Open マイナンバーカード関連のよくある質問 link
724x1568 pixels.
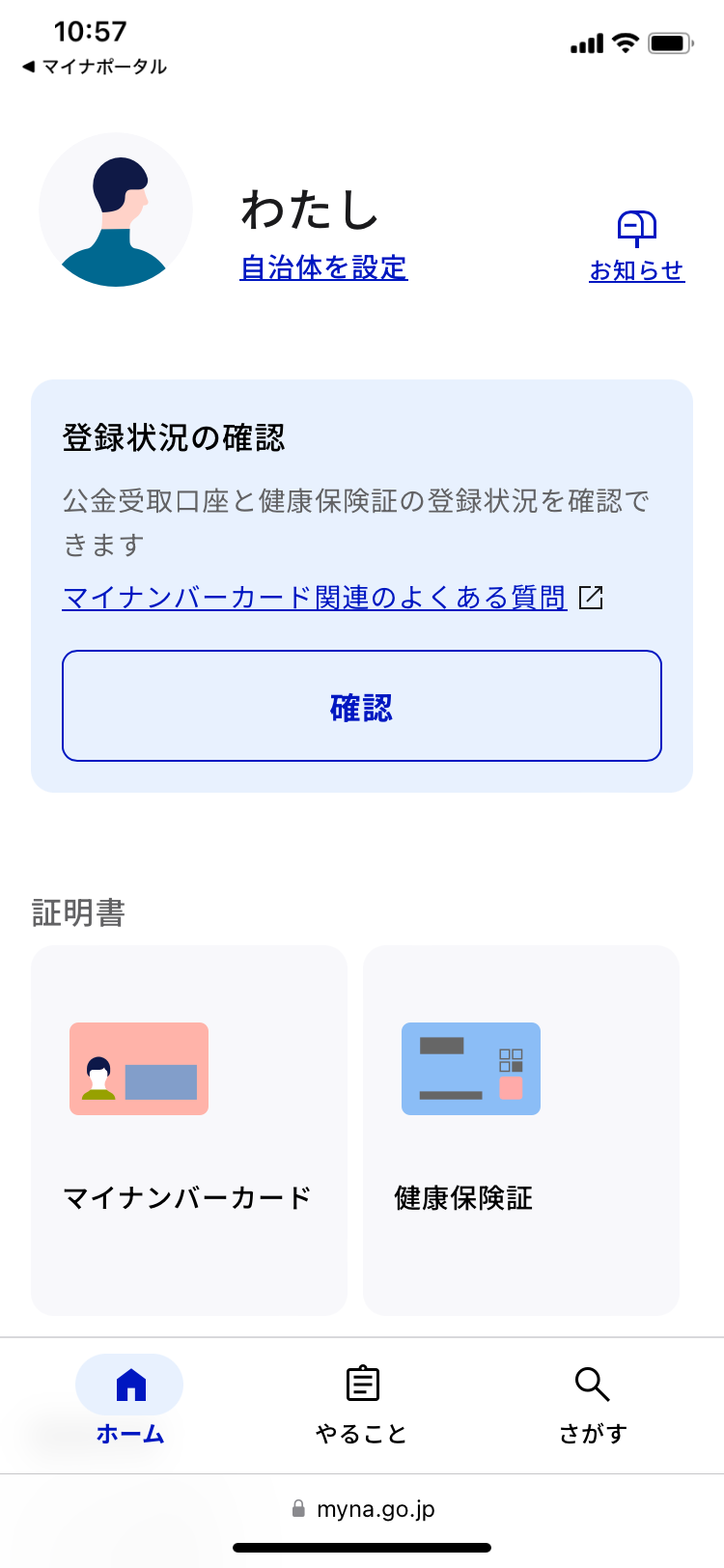tap(313, 598)
